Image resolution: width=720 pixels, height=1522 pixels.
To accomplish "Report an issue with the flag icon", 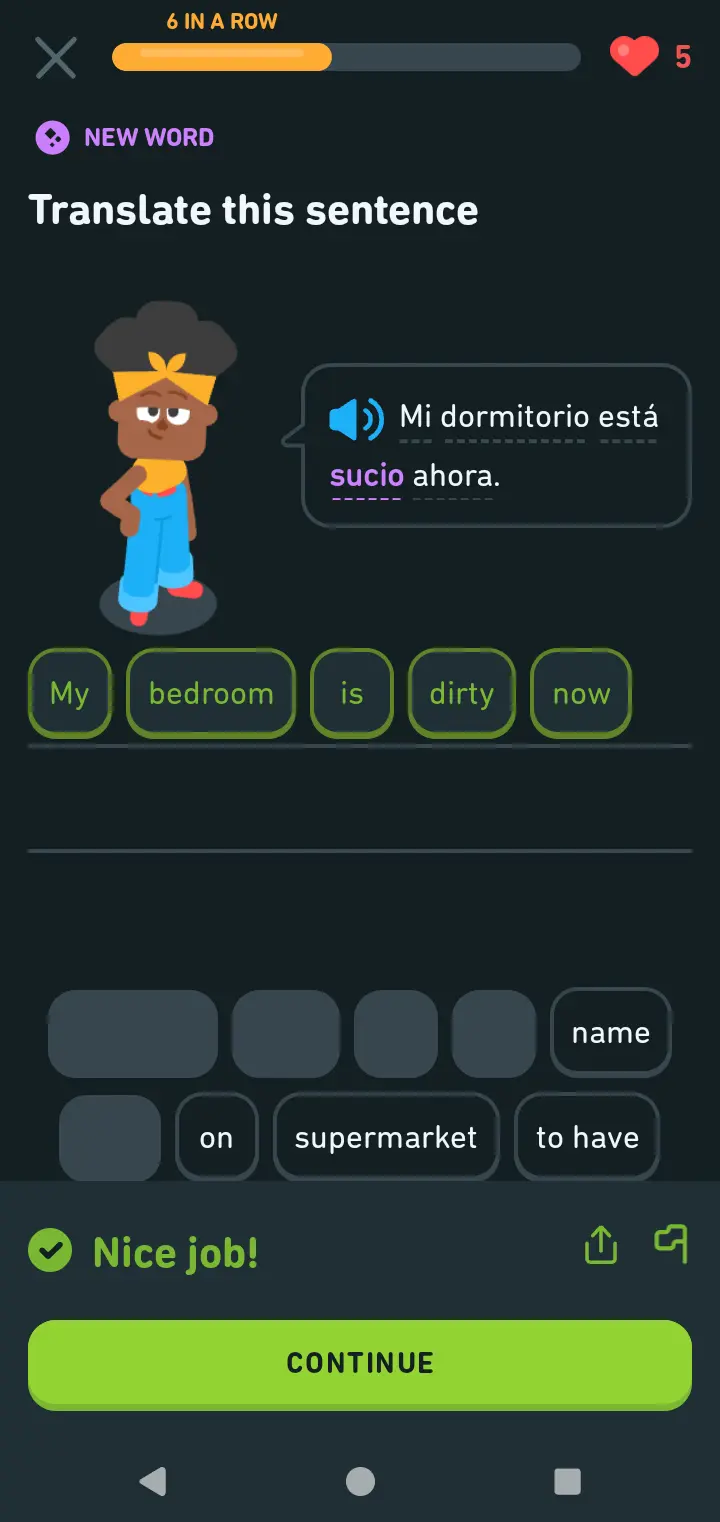I will [671, 1244].
